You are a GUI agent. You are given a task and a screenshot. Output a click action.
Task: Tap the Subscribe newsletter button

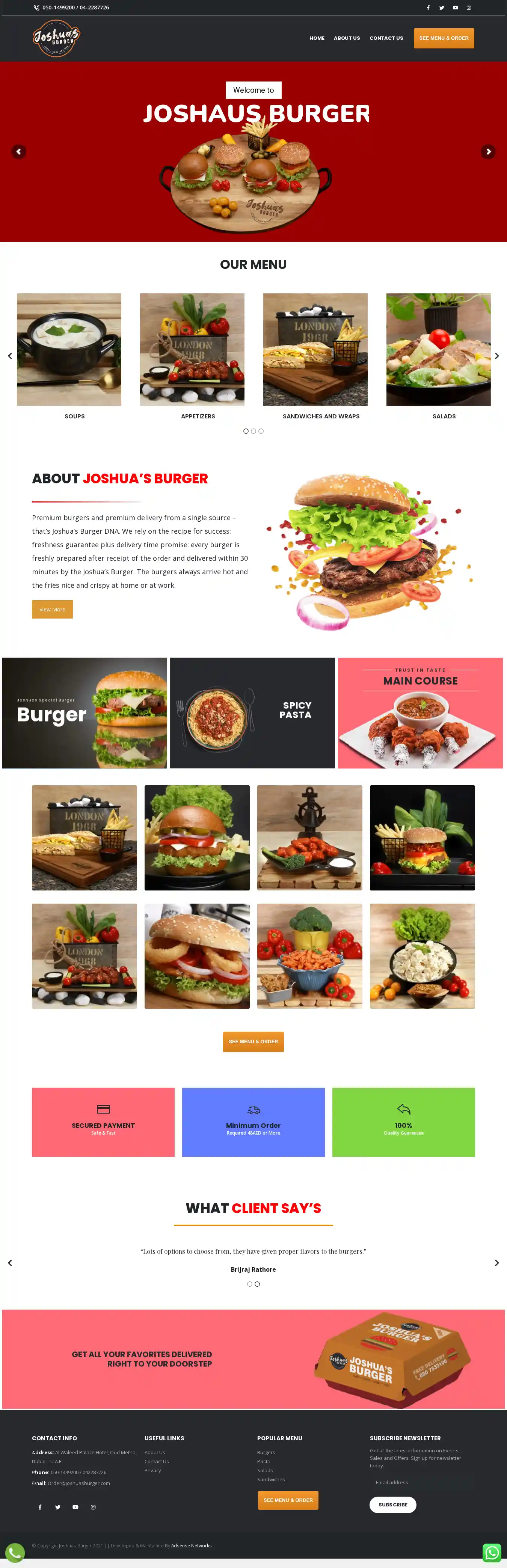tap(392, 1504)
